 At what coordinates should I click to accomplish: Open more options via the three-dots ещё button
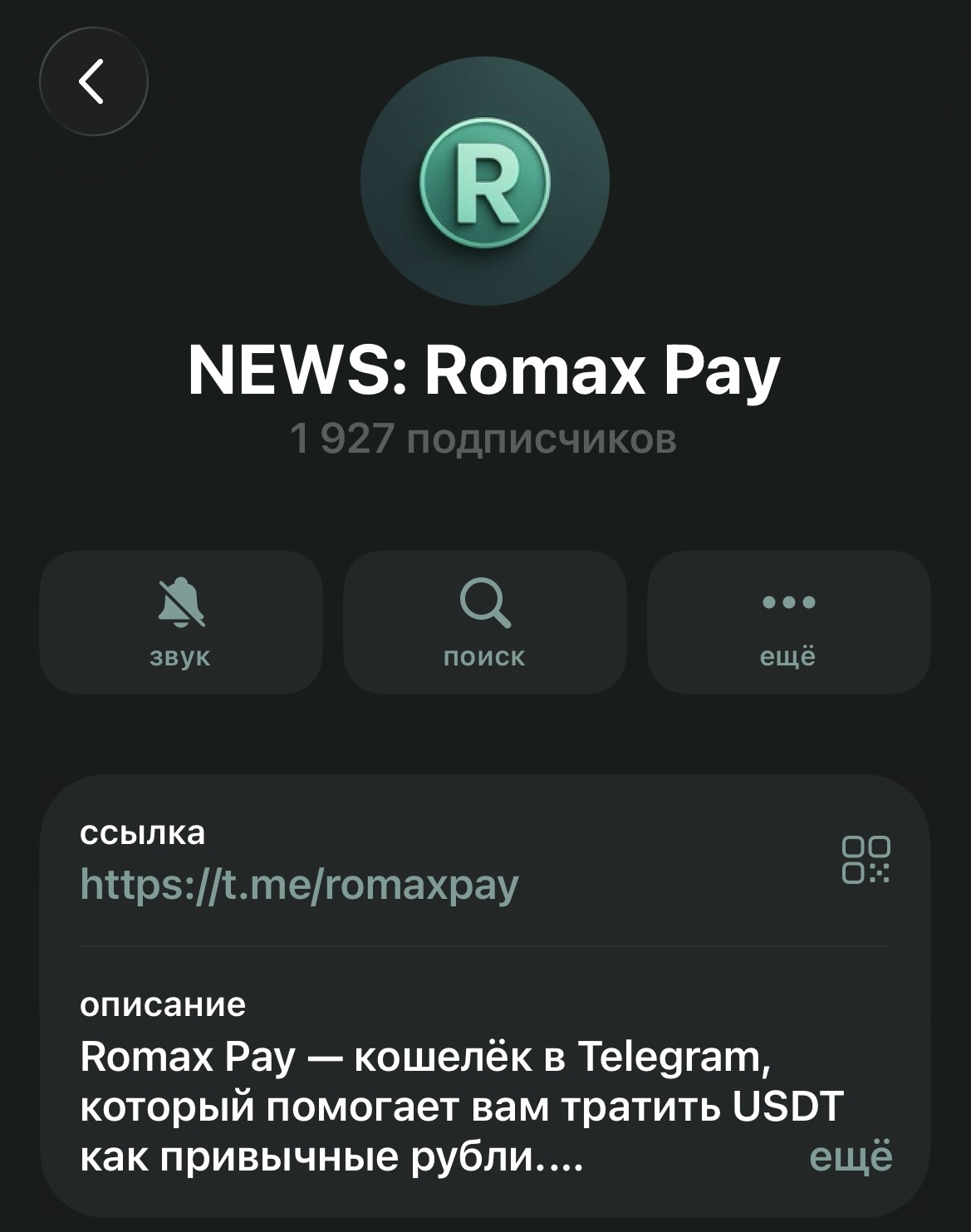tap(788, 621)
